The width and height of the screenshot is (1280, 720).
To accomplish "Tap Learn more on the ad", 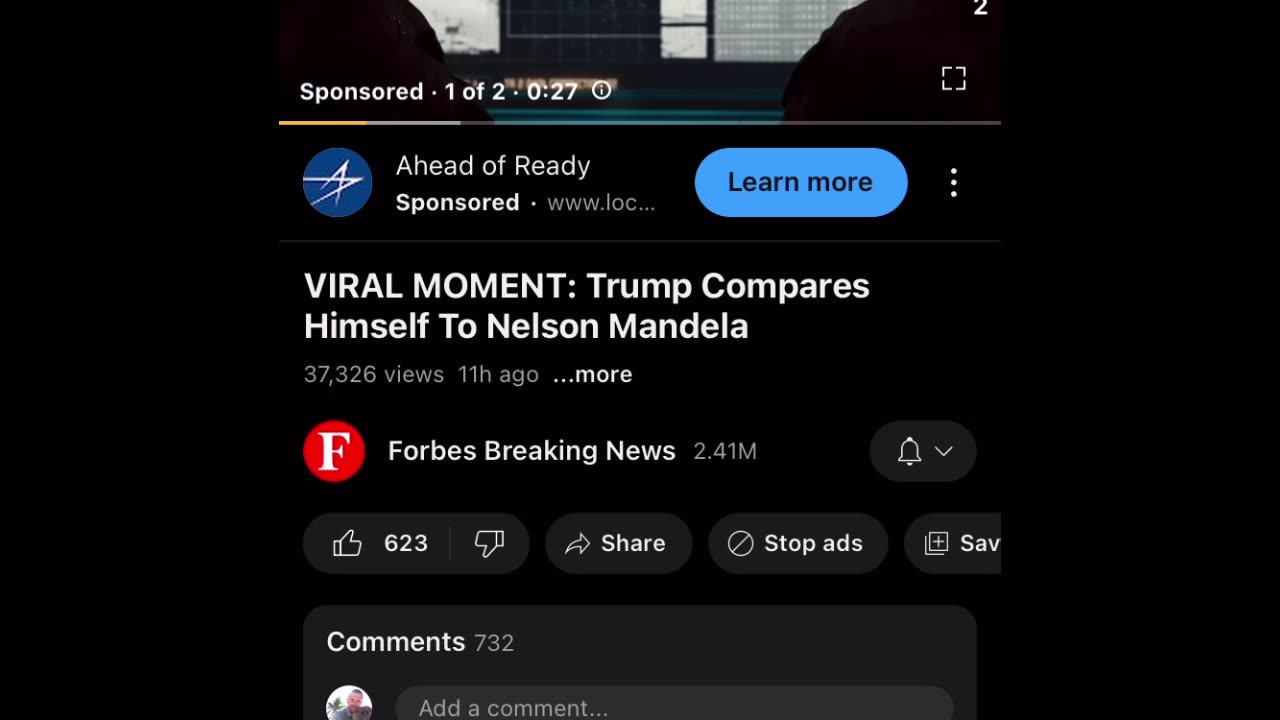I will [x=800, y=182].
